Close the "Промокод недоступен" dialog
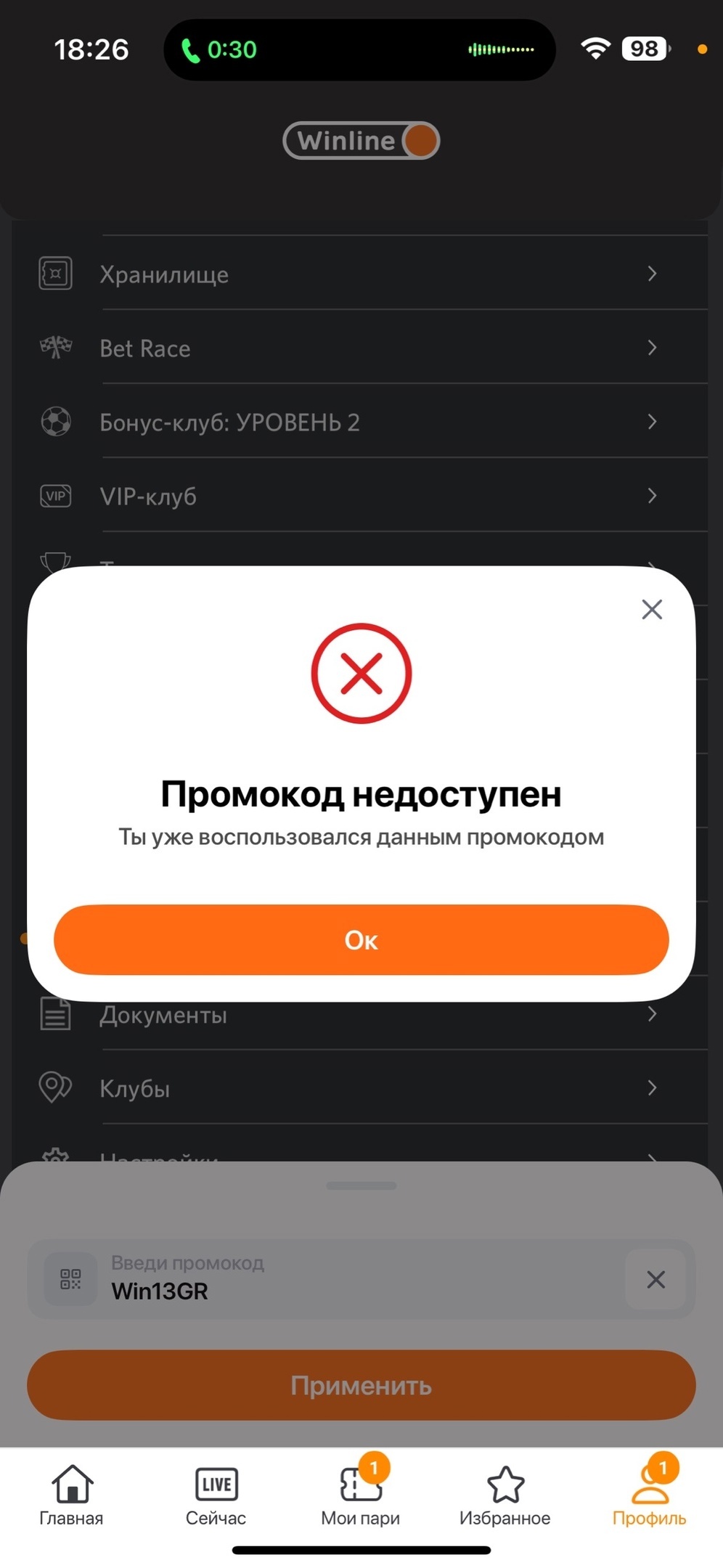The height and width of the screenshot is (1568, 723). (x=652, y=609)
